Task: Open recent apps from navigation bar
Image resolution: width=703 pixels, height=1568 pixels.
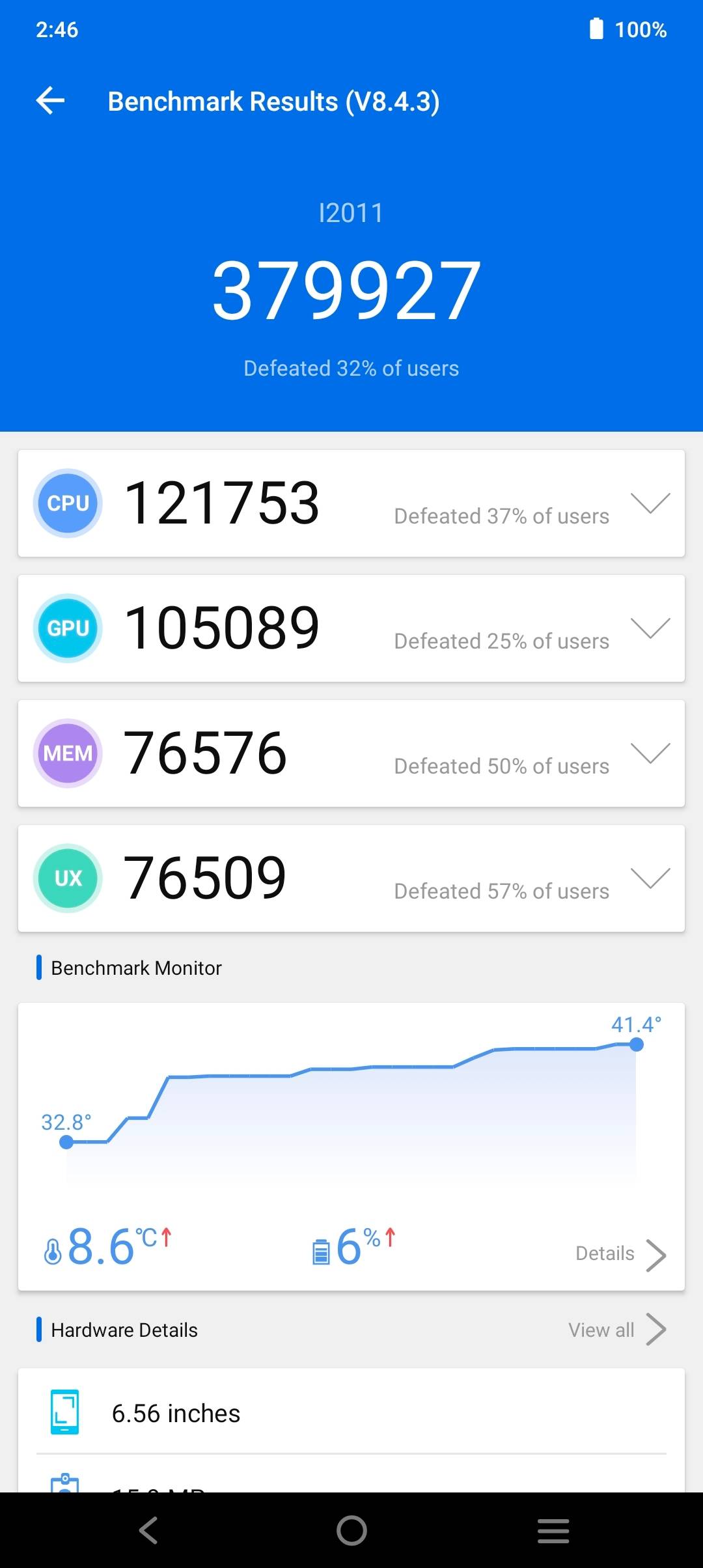Action: pyautogui.click(x=553, y=1530)
